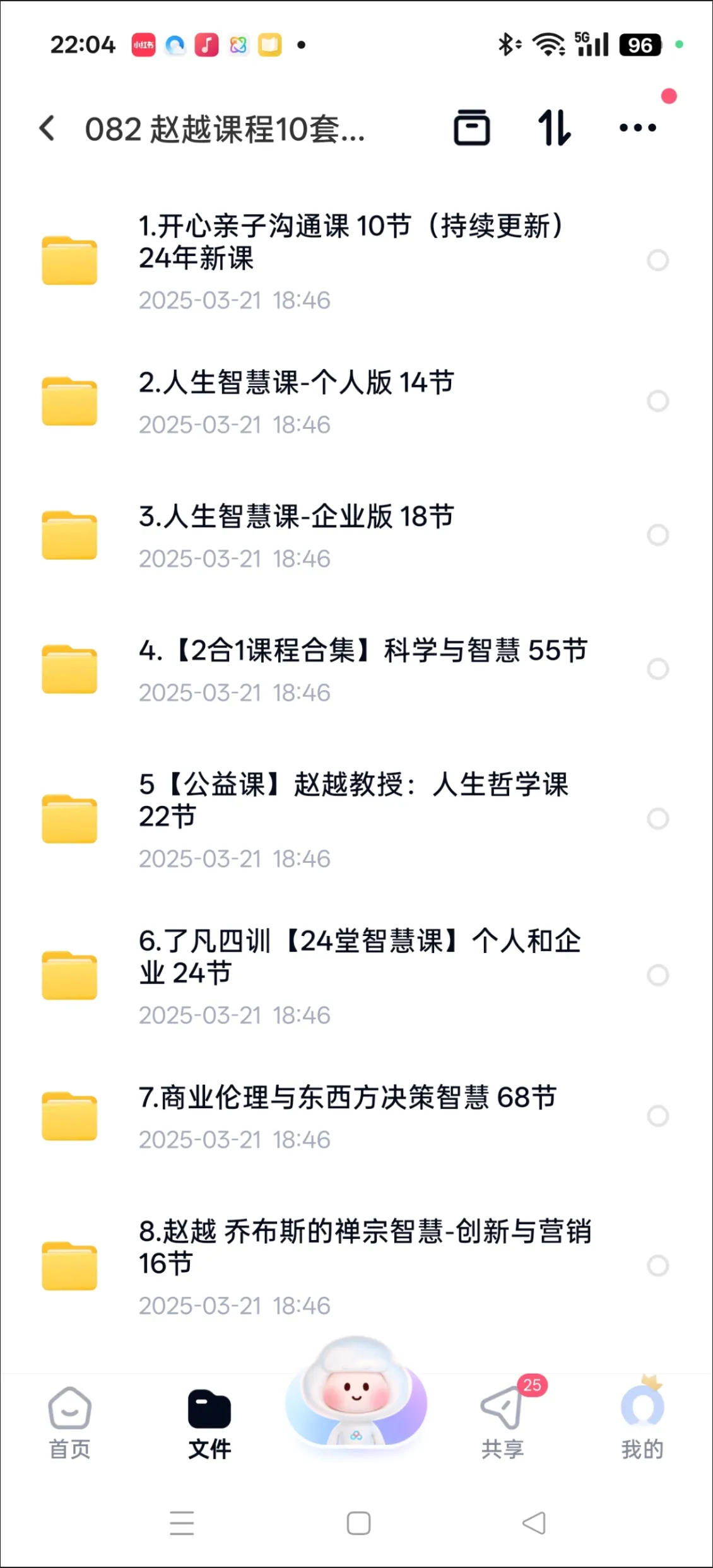Tap the 首页 home icon in bottom navigation
The image size is (713, 1568).
(x=68, y=1413)
